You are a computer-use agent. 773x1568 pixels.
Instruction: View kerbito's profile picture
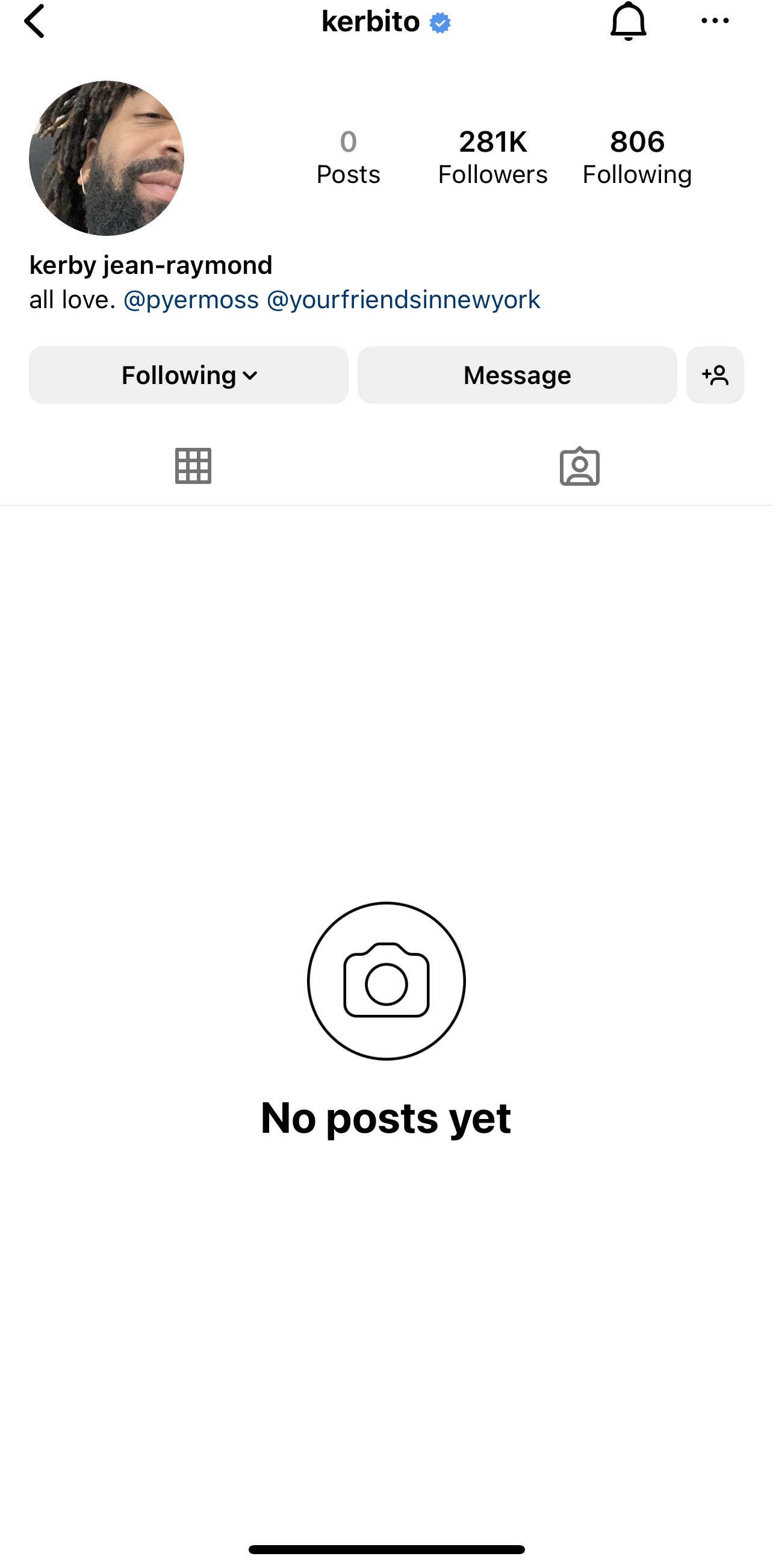click(x=107, y=158)
